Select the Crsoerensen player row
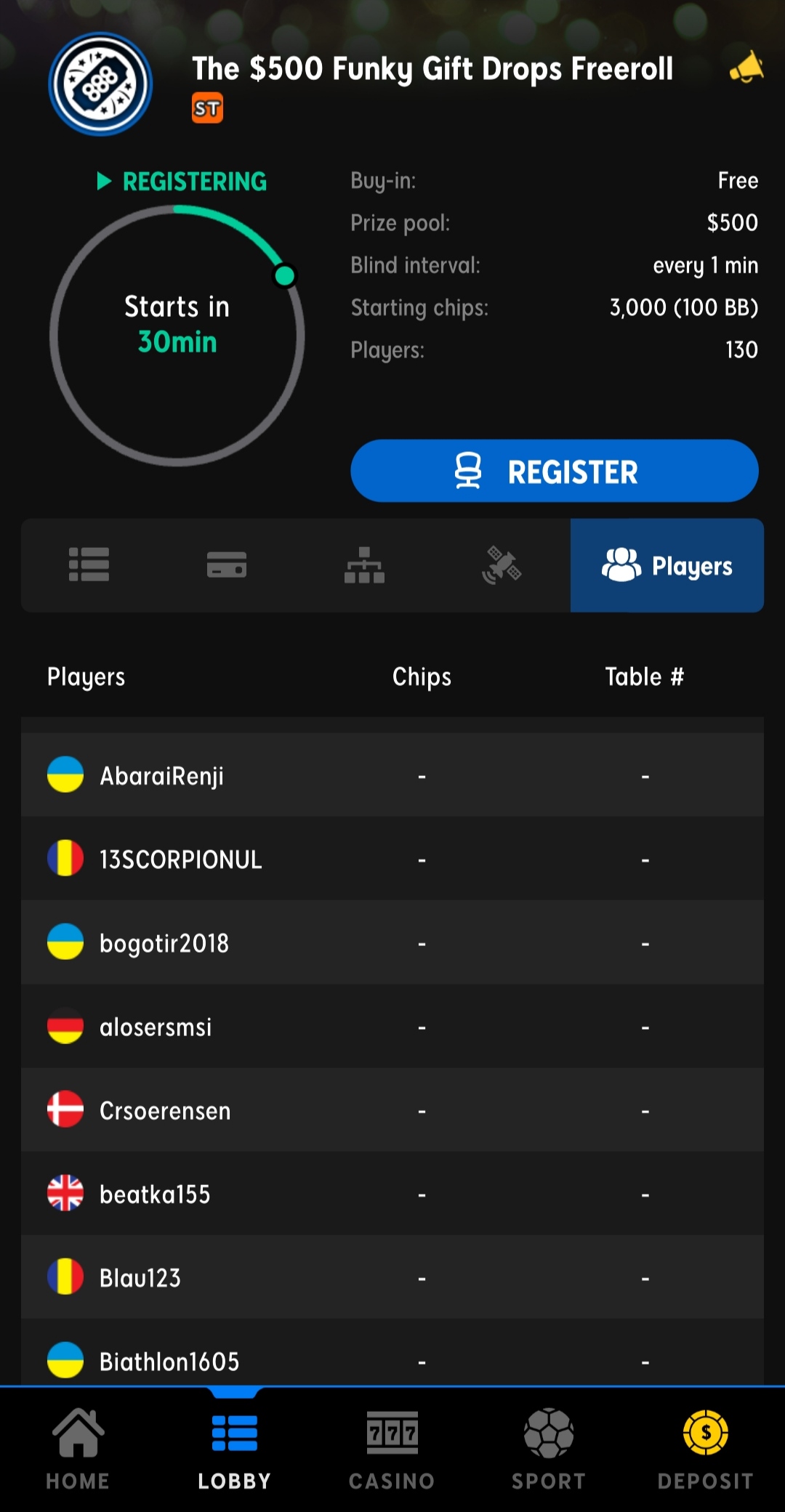Viewport: 785px width, 1512px height. click(392, 1109)
